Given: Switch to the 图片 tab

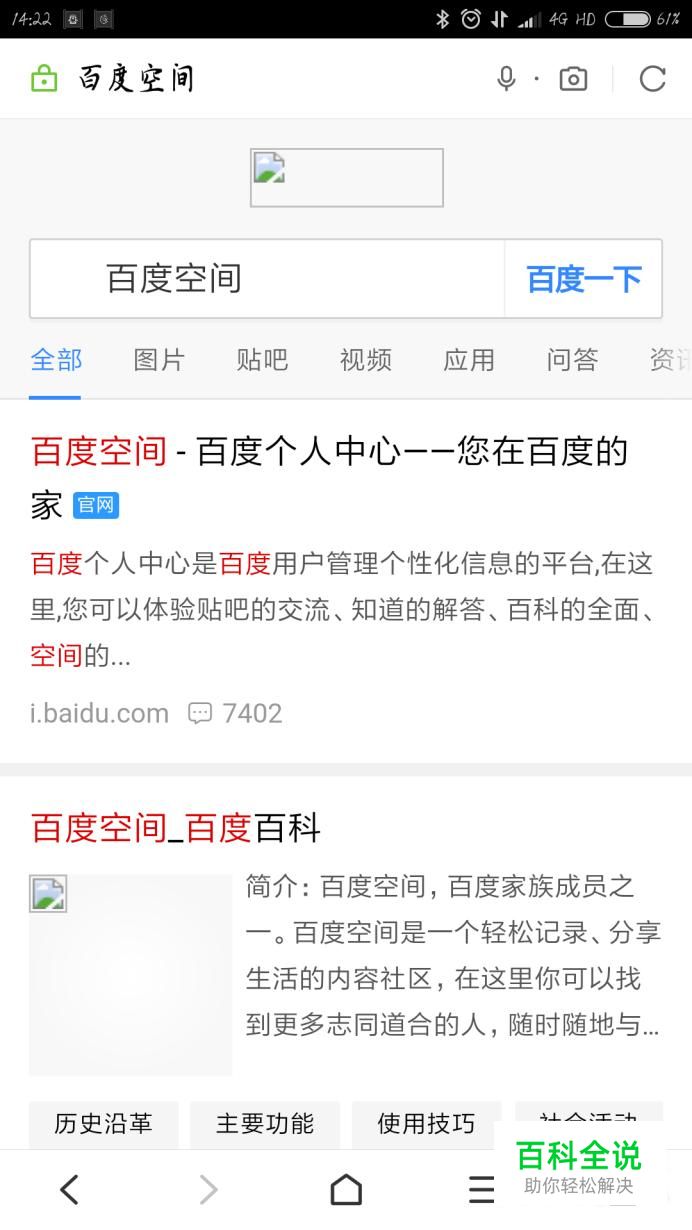Looking at the screenshot, I should [x=159, y=360].
